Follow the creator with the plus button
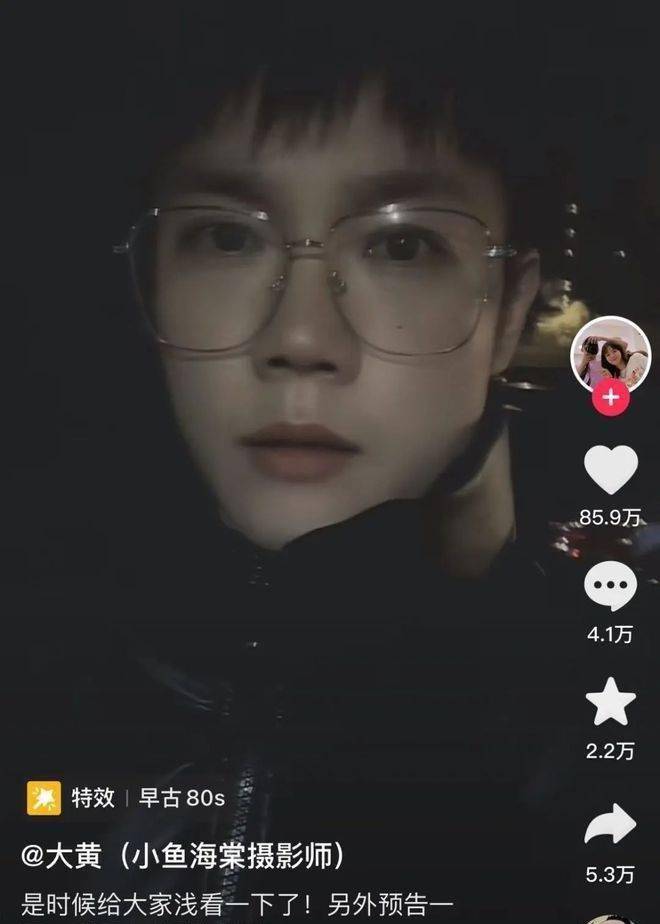 610,398
